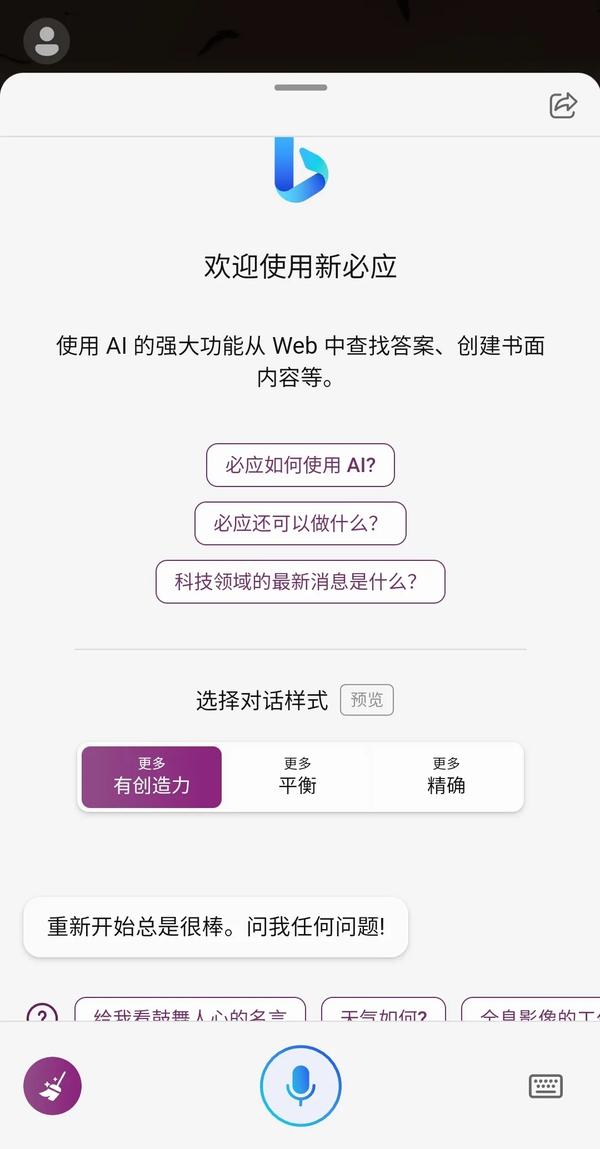600x1149 pixels.
Task: Ask '科技领域的最新消息是什么?'
Action: pyautogui.click(x=300, y=582)
